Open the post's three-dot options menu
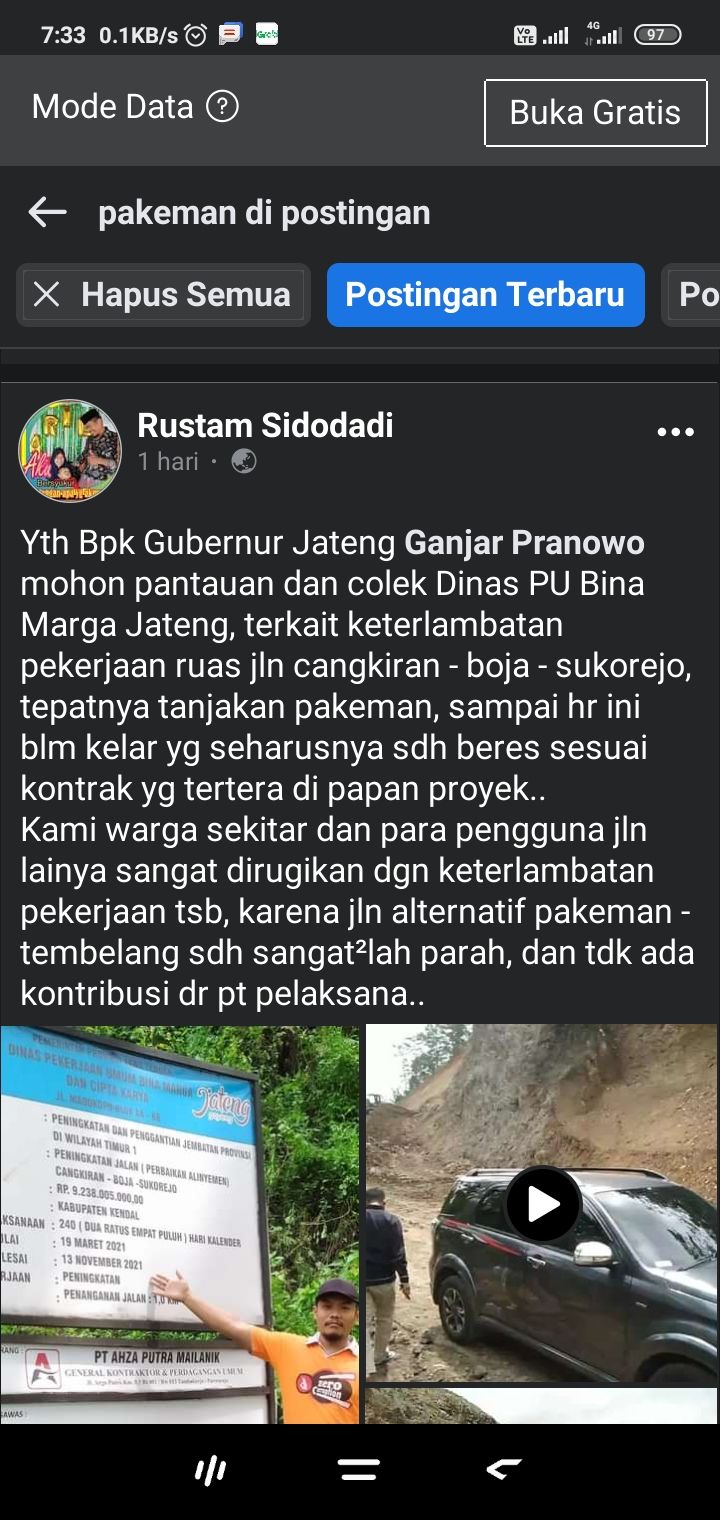 pyautogui.click(x=675, y=432)
